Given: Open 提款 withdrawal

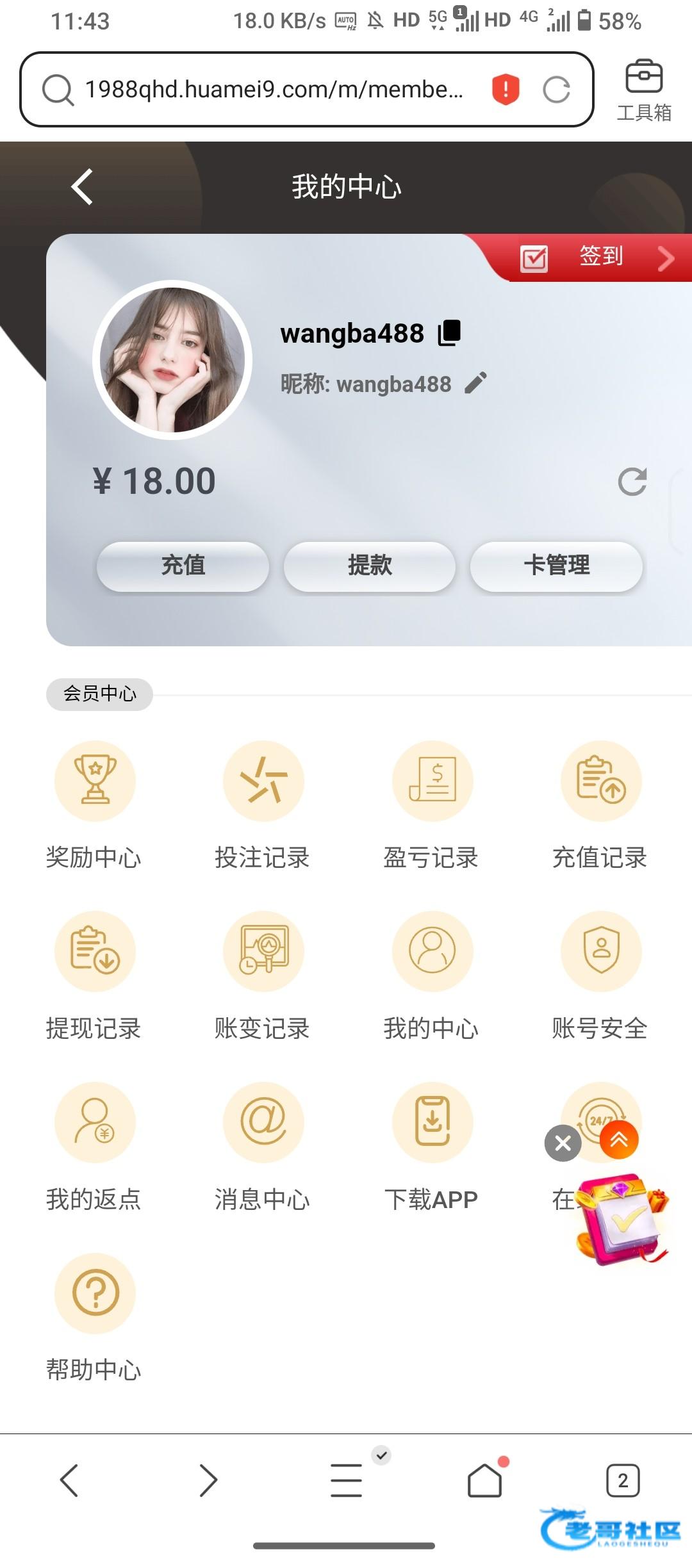Looking at the screenshot, I should 370,566.
